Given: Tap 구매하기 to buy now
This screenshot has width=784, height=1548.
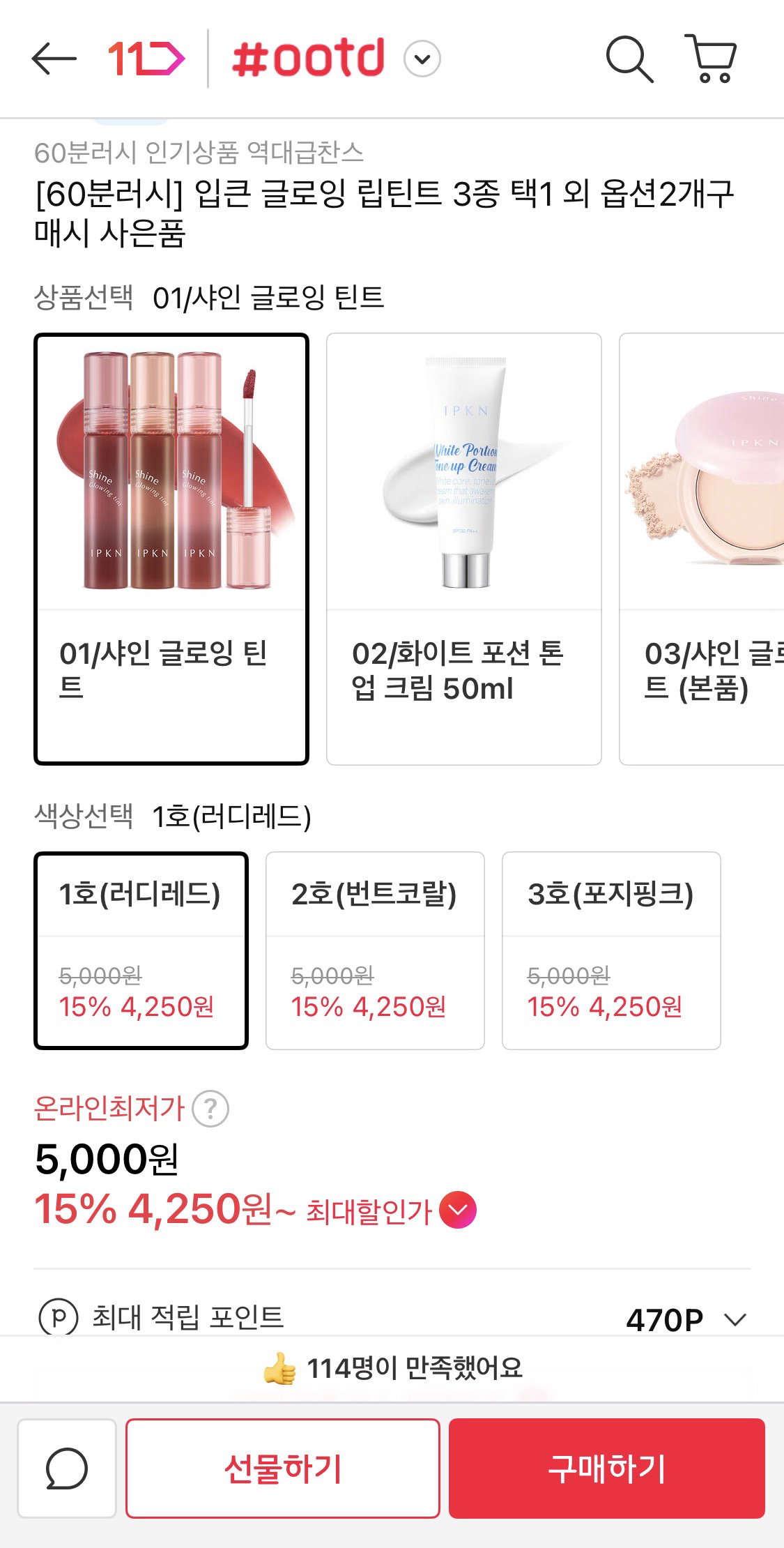Looking at the screenshot, I should (607, 1468).
